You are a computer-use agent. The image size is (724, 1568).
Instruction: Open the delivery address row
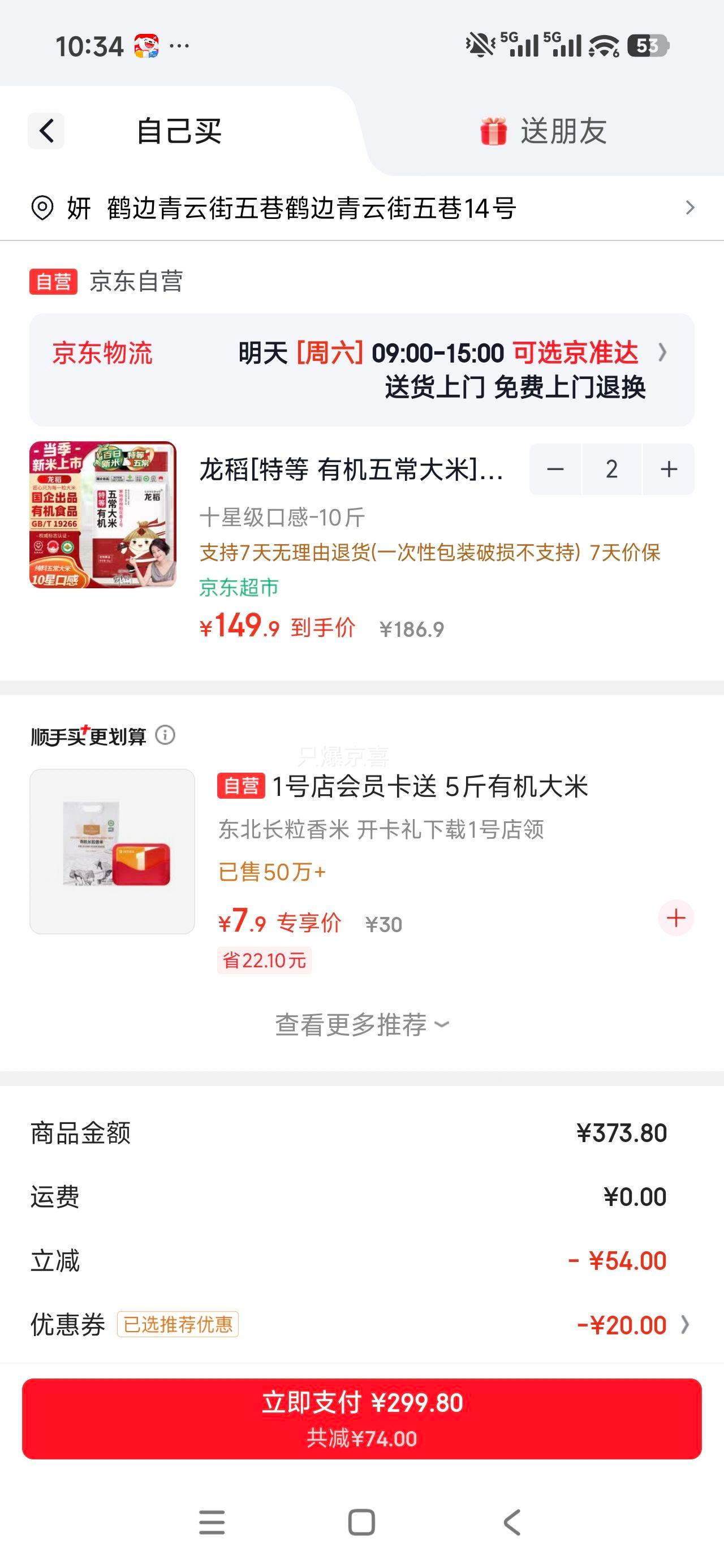coord(361,208)
